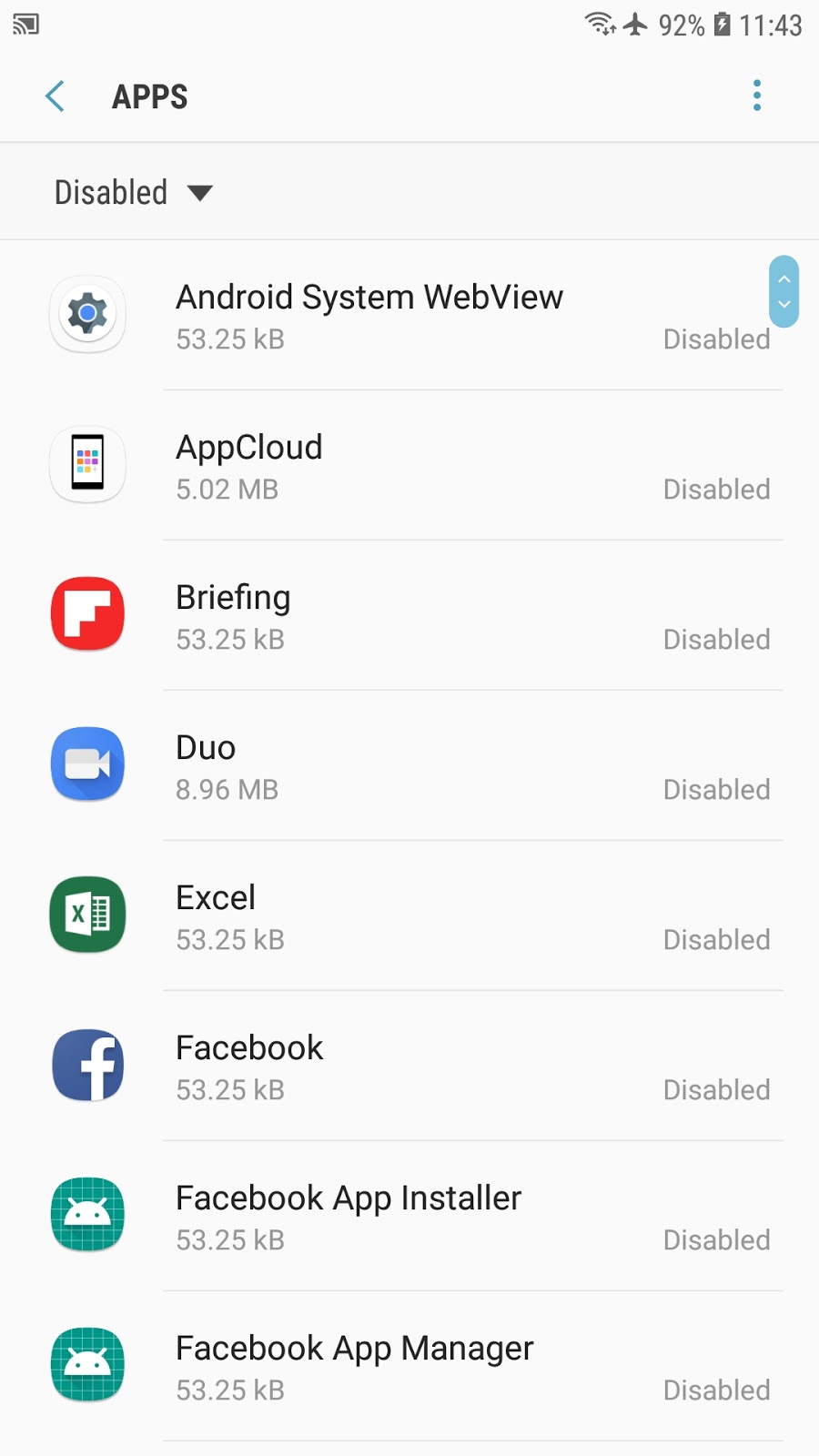
Task: Go back from the Apps screen
Action: click(56, 96)
